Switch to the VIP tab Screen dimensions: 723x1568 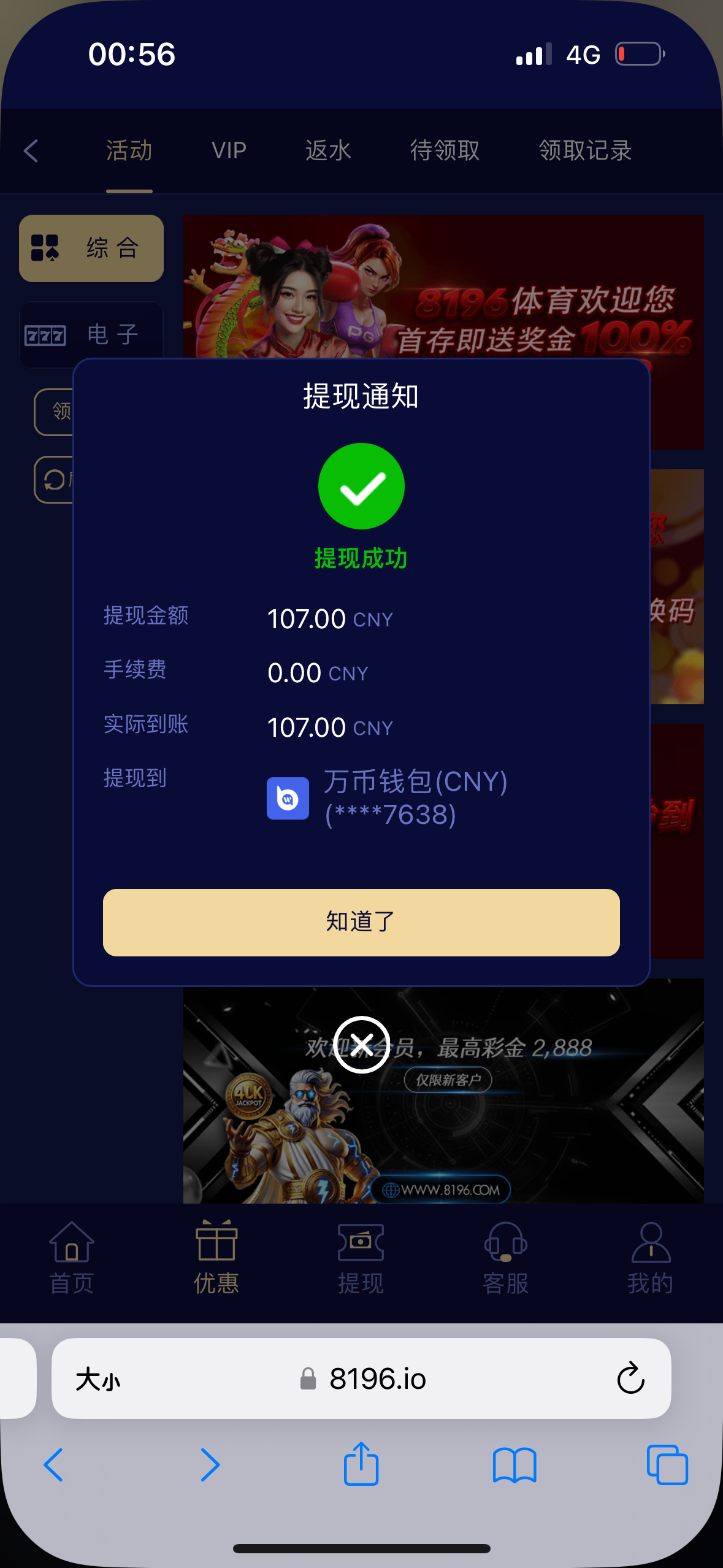(x=228, y=150)
